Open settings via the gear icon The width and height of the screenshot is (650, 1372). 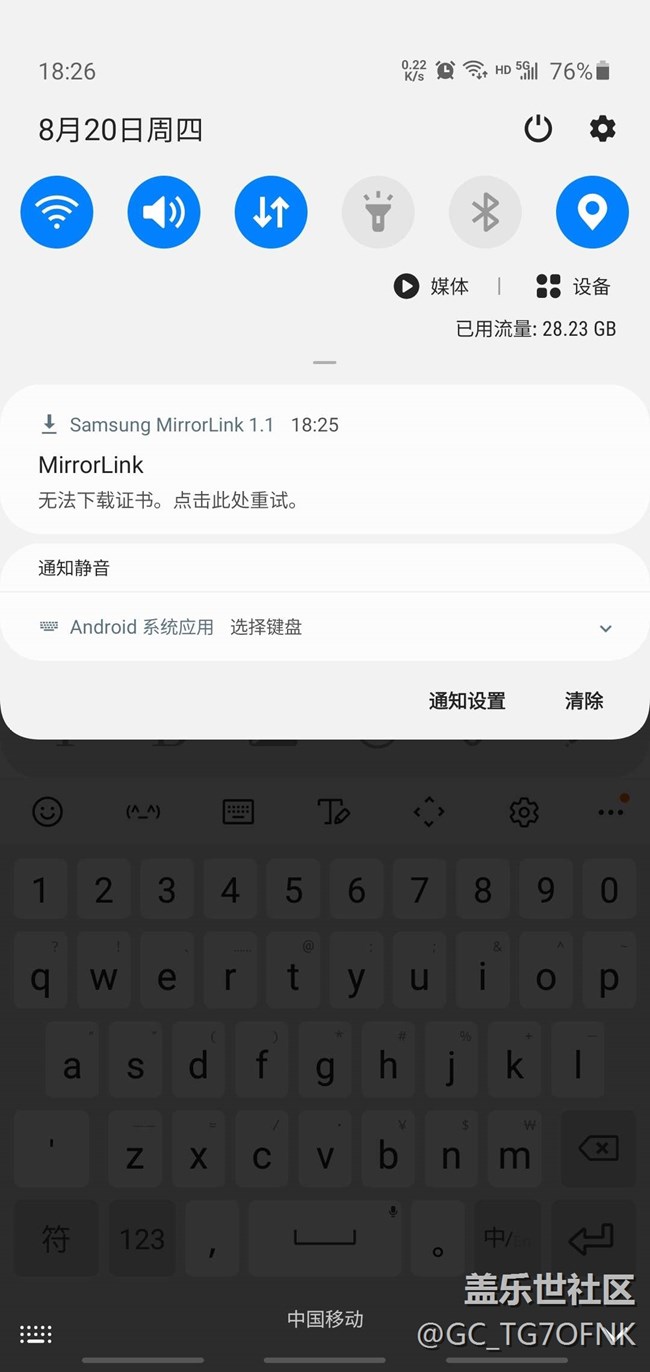[602, 129]
